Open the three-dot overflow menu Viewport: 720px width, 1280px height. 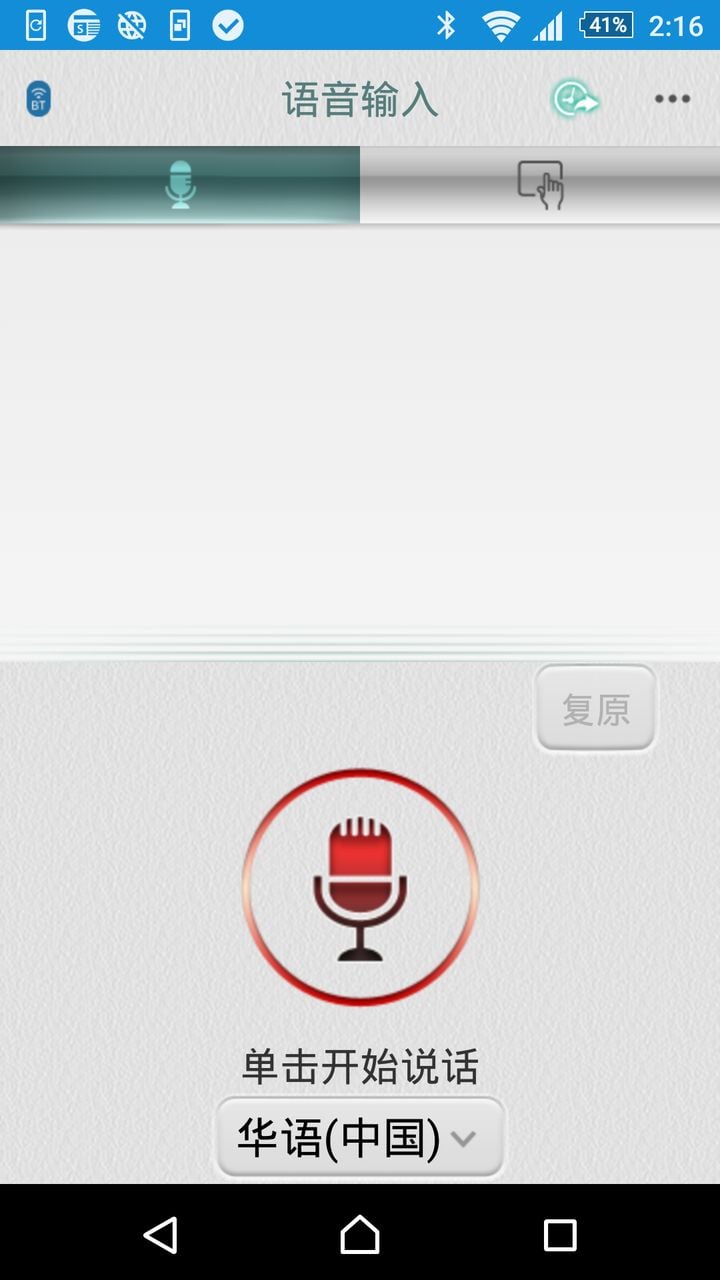click(672, 99)
